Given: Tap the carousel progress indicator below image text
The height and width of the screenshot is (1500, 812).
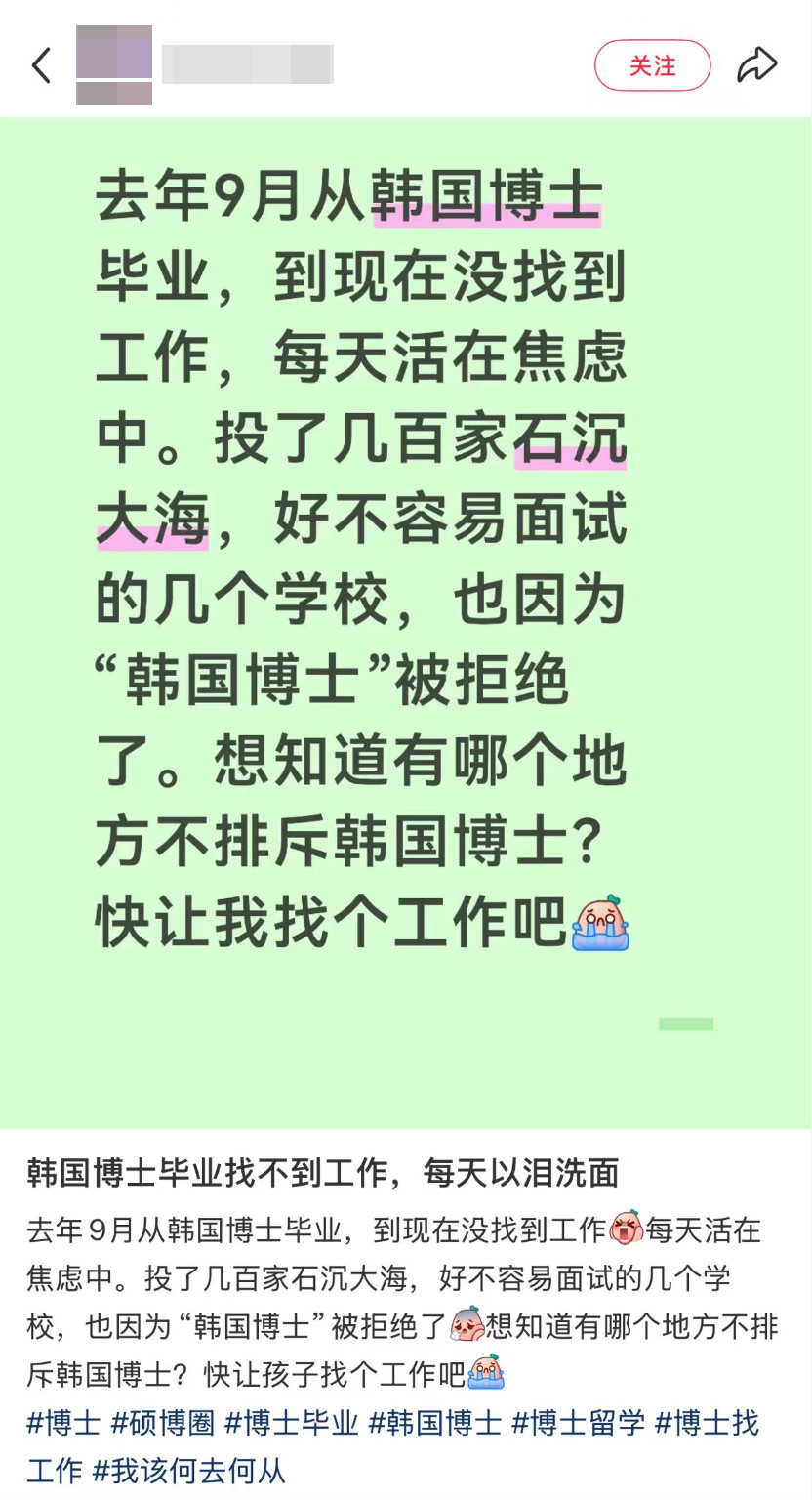Looking at the screenshot, I should tap(686, 1023).
